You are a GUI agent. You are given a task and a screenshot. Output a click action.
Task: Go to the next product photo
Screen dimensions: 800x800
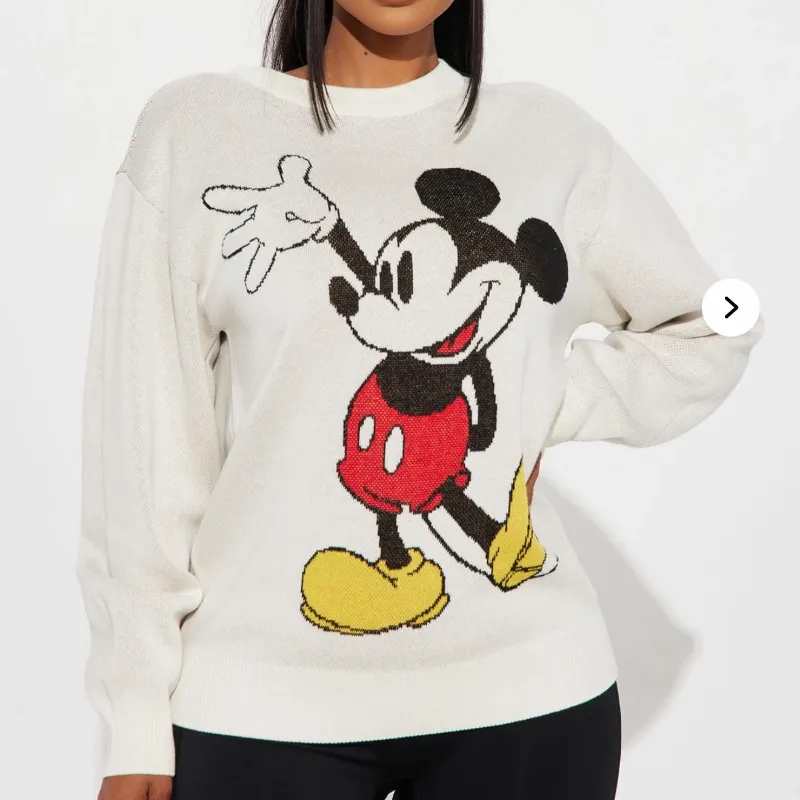[730, 307]
